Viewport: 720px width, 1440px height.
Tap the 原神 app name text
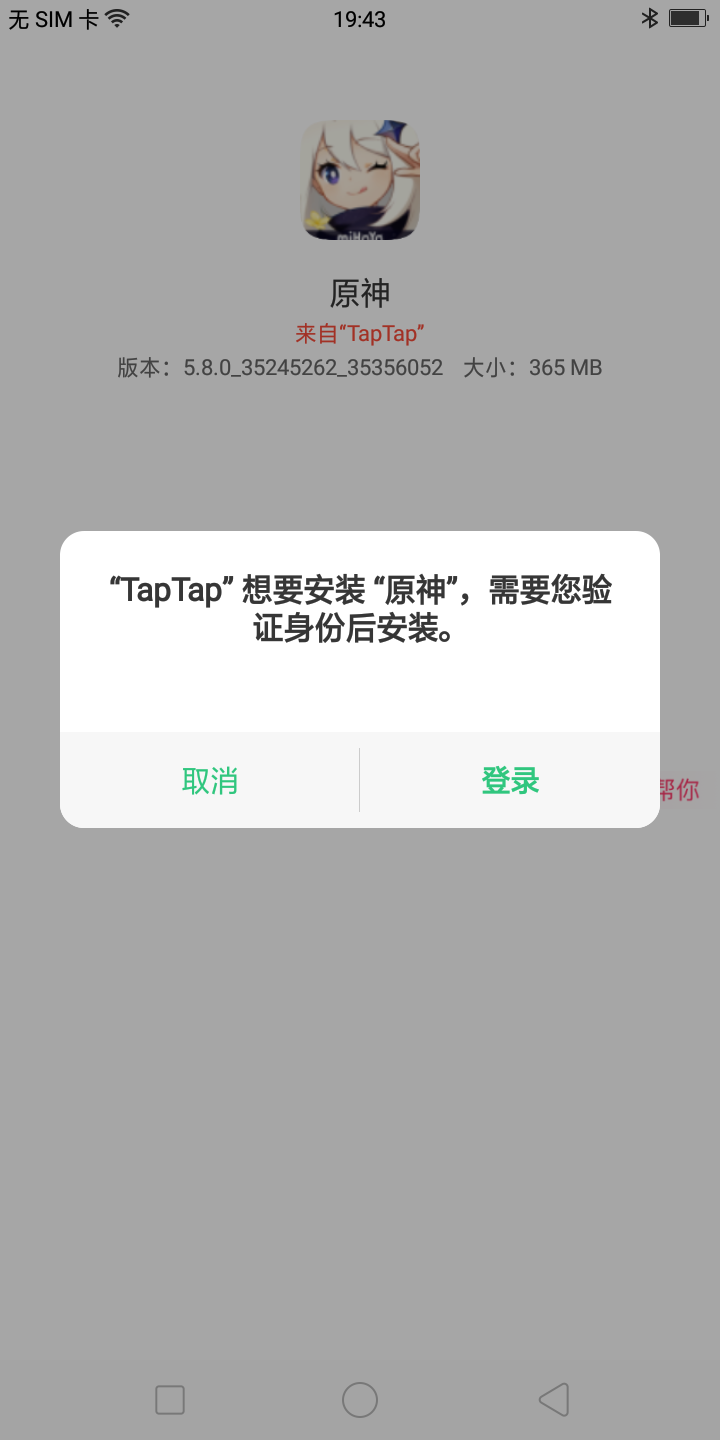(x=360, y=292)
